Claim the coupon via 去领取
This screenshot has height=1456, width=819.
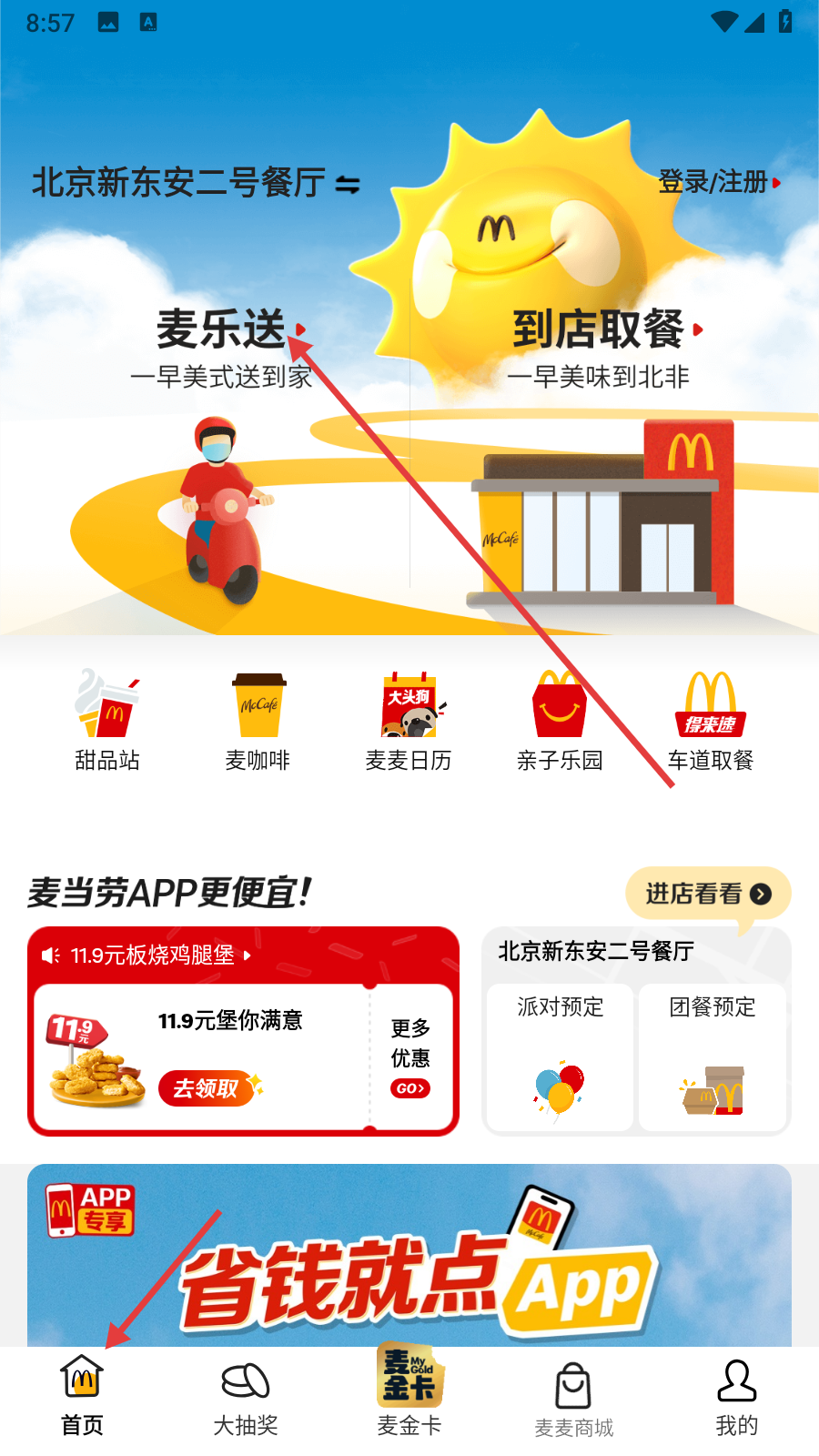pos(207,1088)
